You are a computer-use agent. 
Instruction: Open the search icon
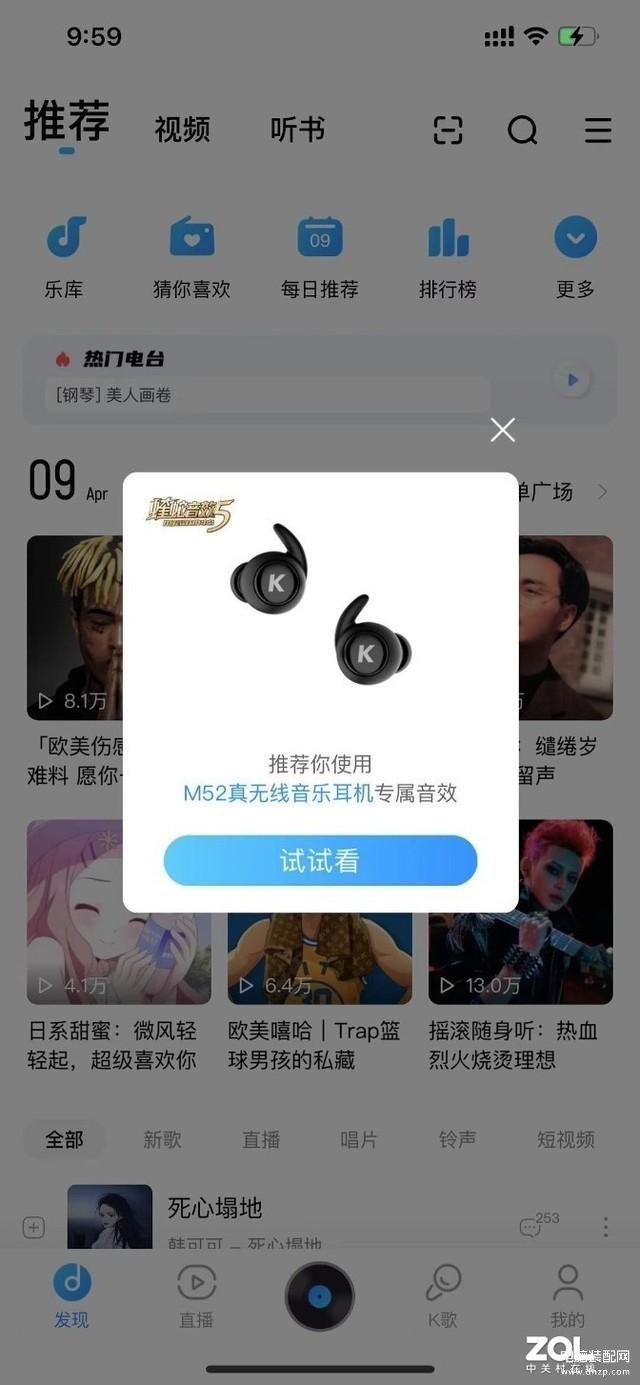(522, 130)
